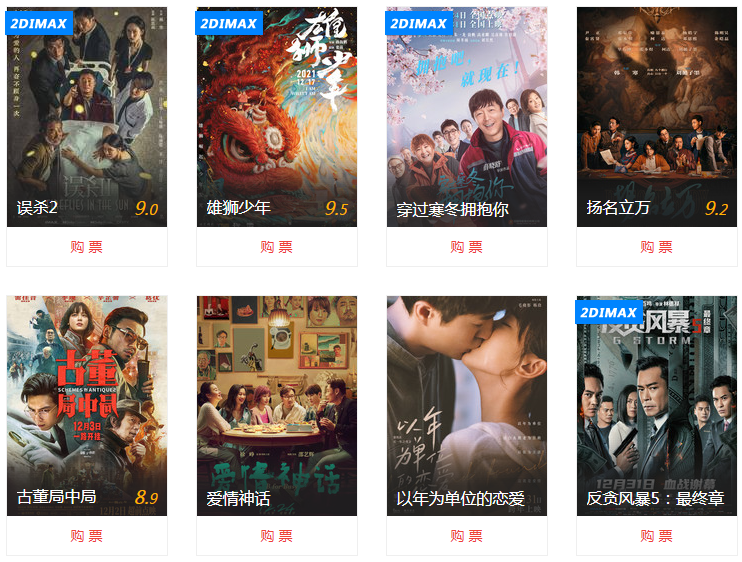
Task: Open the 雄狮少年 movie poster
Action: 277,115
